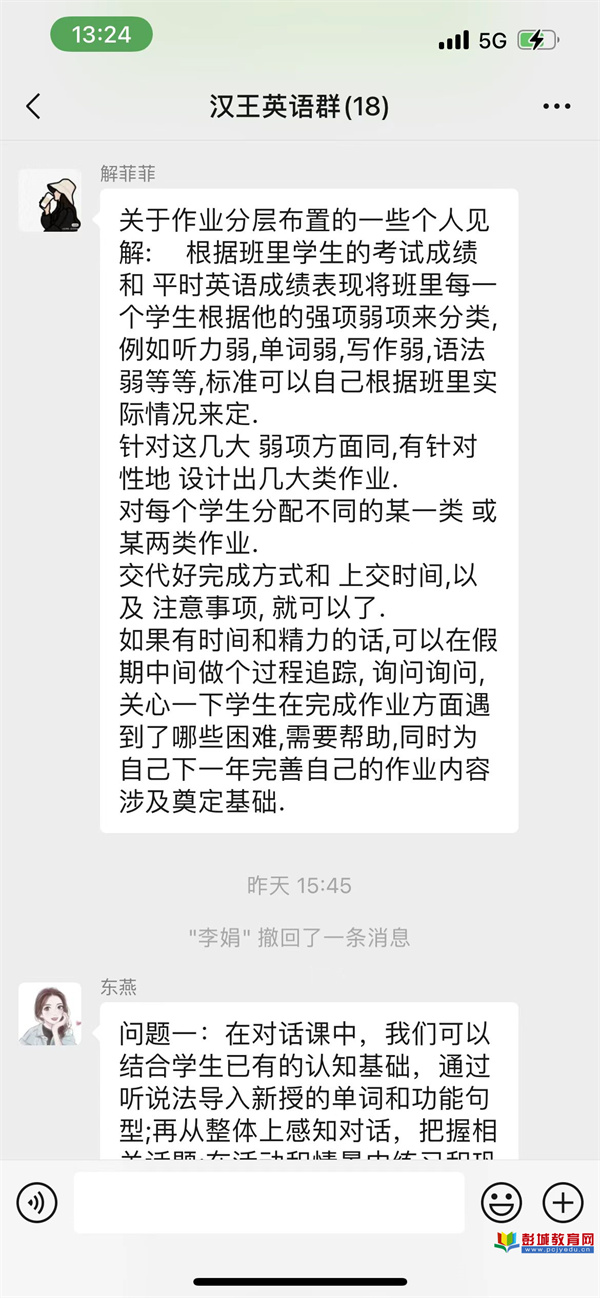This screenshot has height=1298, width=600.
Task: Open the plus attachments menu
Action: pyautogui.click(x=563, y=1202)
